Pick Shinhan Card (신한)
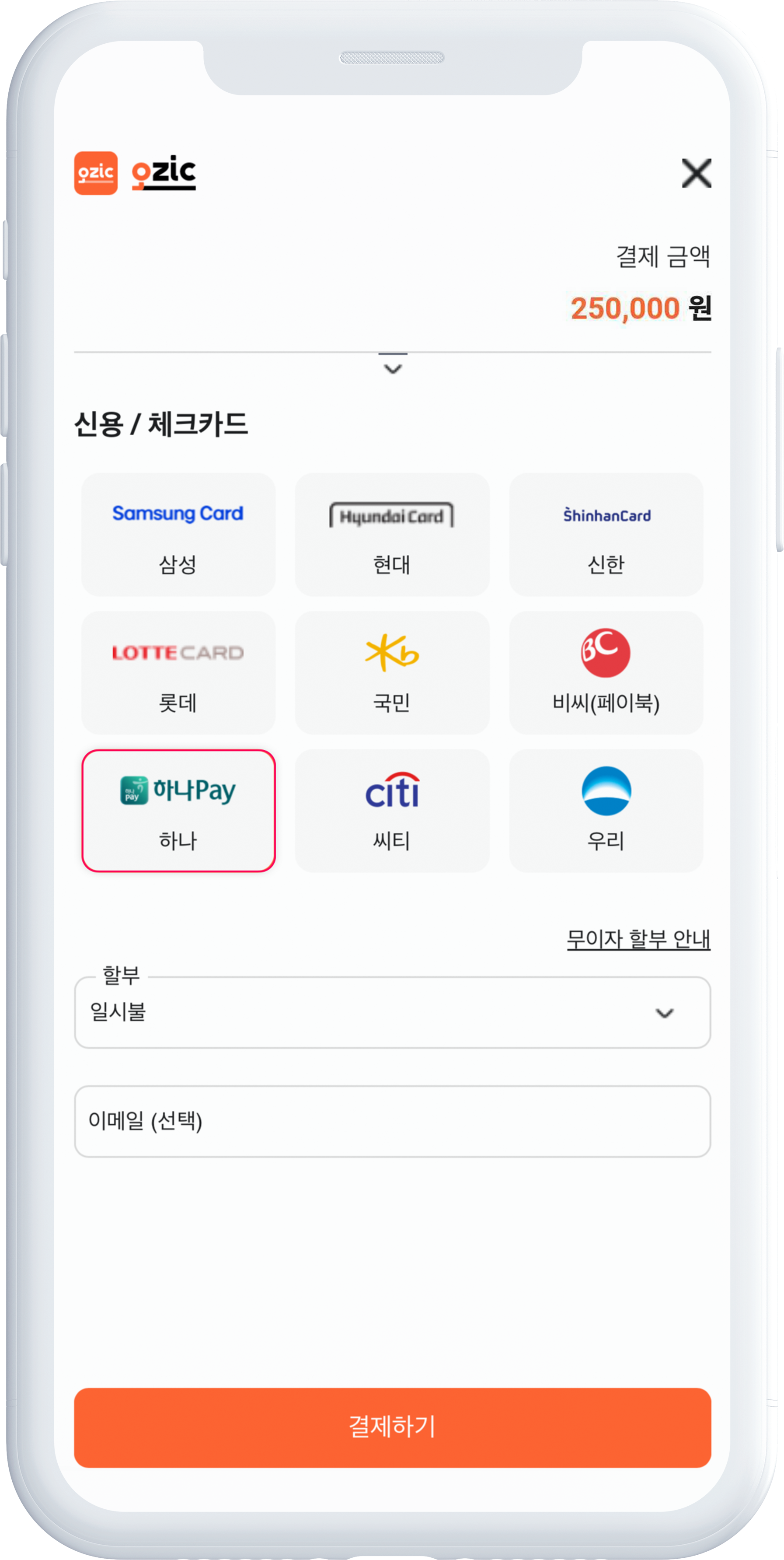Screen dimensions: 784x1560 pos(606,535)
